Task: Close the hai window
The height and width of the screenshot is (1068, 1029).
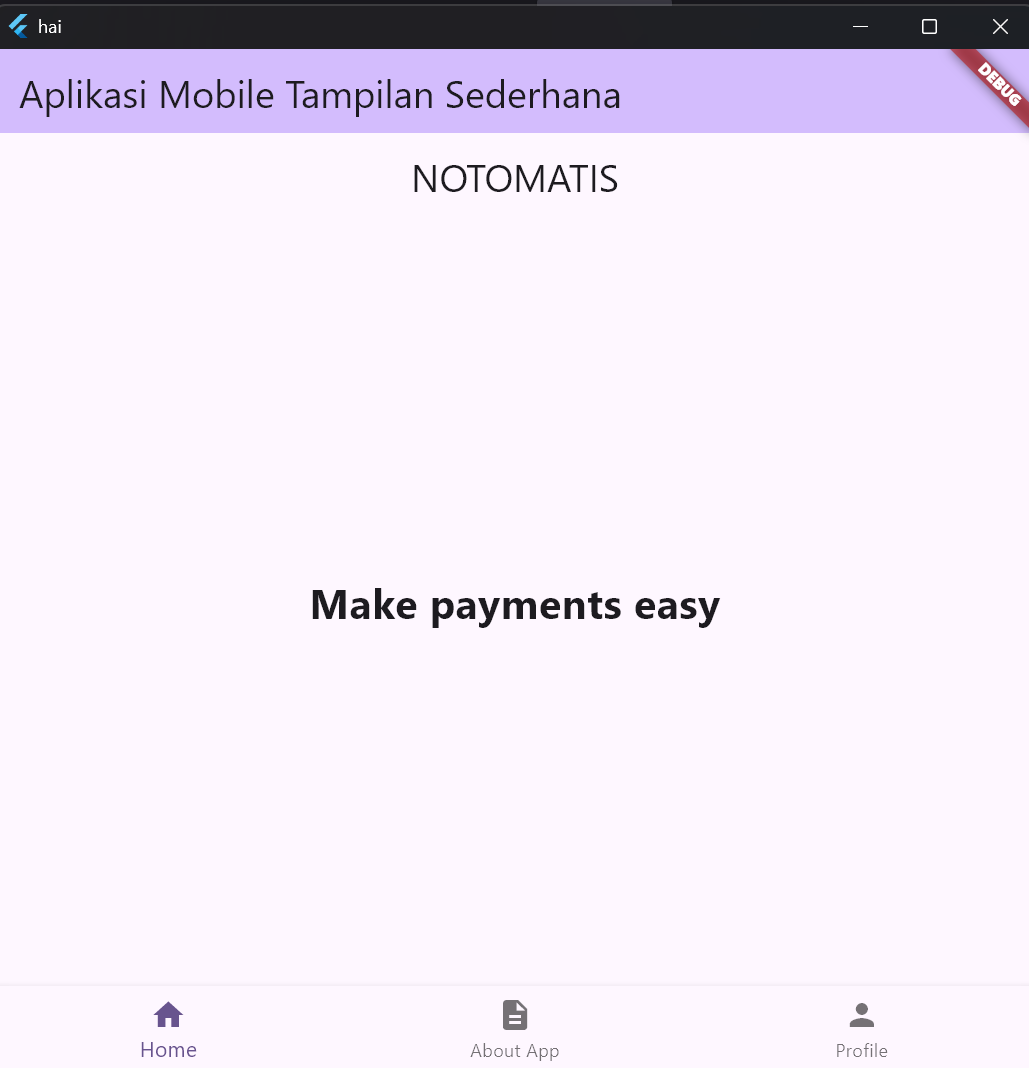Action: click(x=999, y=27)
